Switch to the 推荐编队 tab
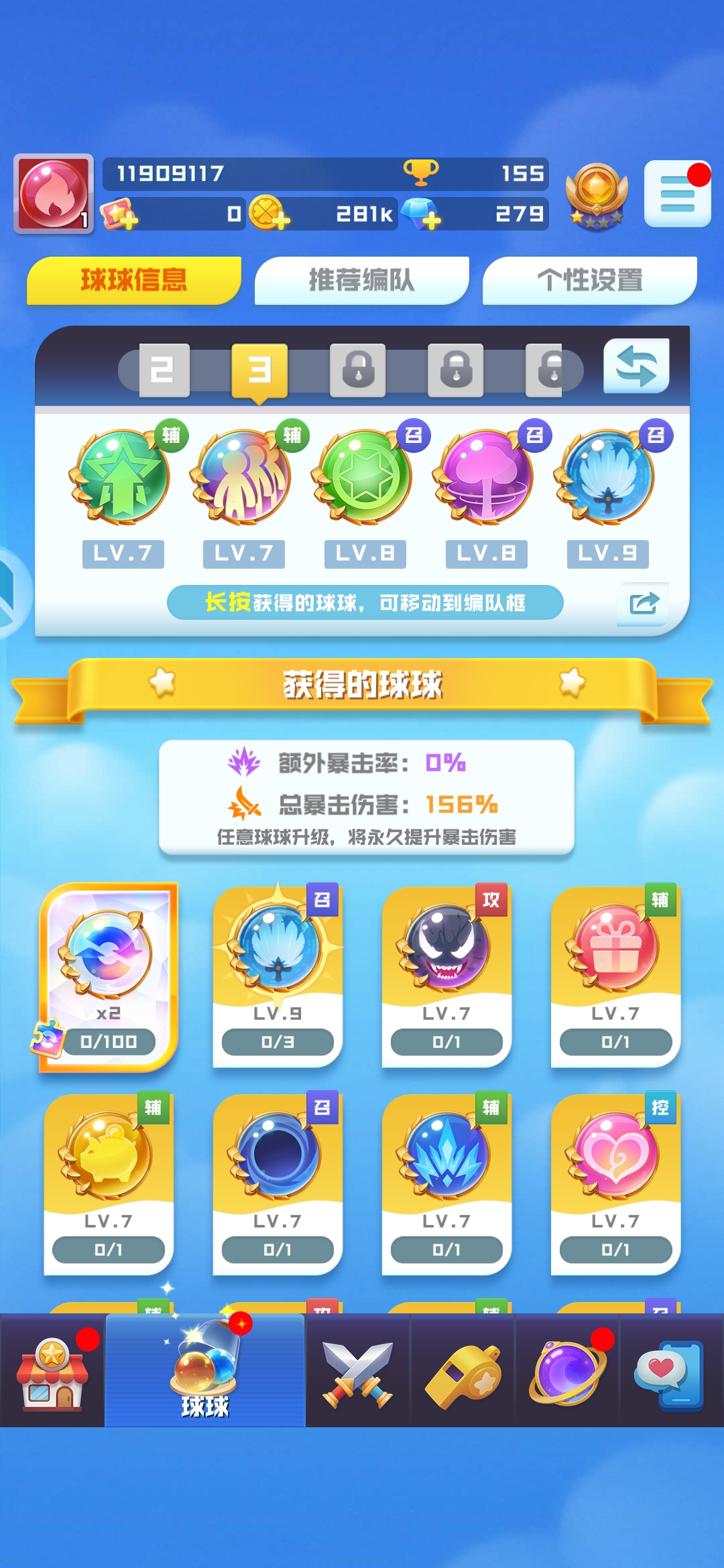Image resolution: width=724 pixels, height=1568 pixels. (362, 280)
